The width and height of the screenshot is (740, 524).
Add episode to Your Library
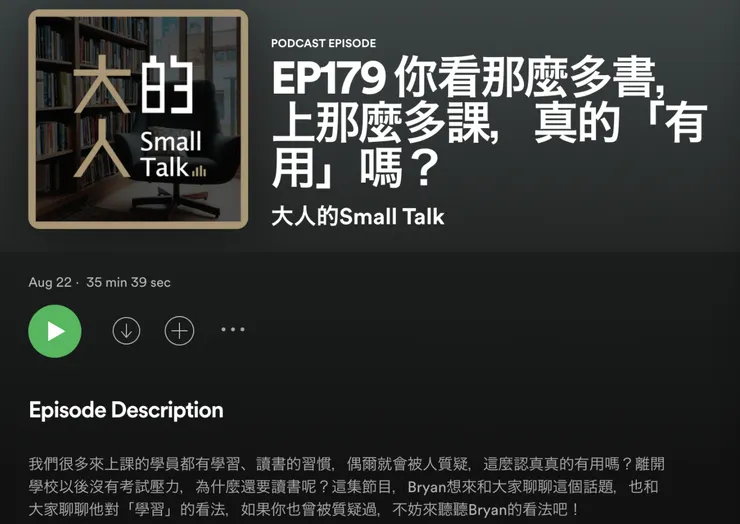[179, 331]
